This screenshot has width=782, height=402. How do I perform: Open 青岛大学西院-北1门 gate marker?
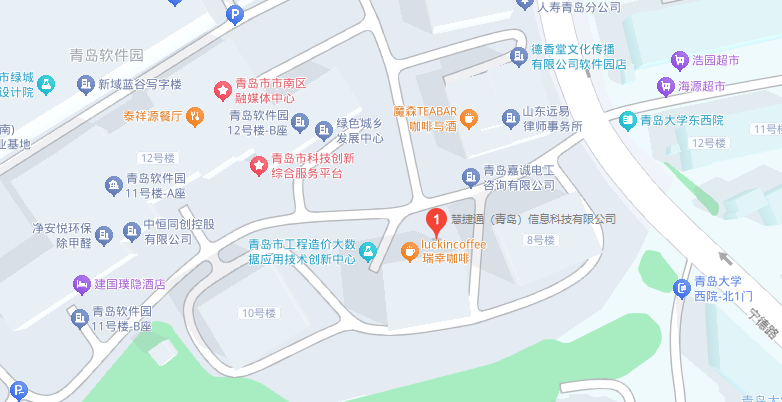680,288
